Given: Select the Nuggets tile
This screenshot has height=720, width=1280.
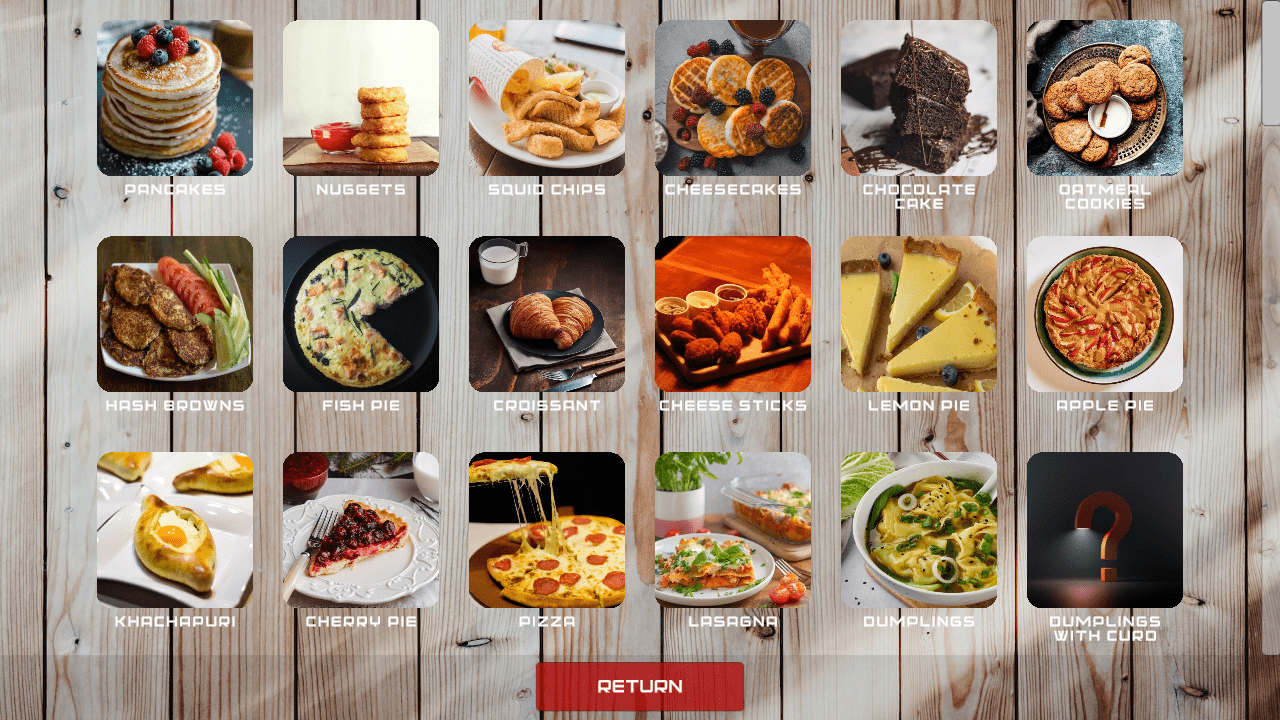Looking at the screenshot, I should click(361, 98).
